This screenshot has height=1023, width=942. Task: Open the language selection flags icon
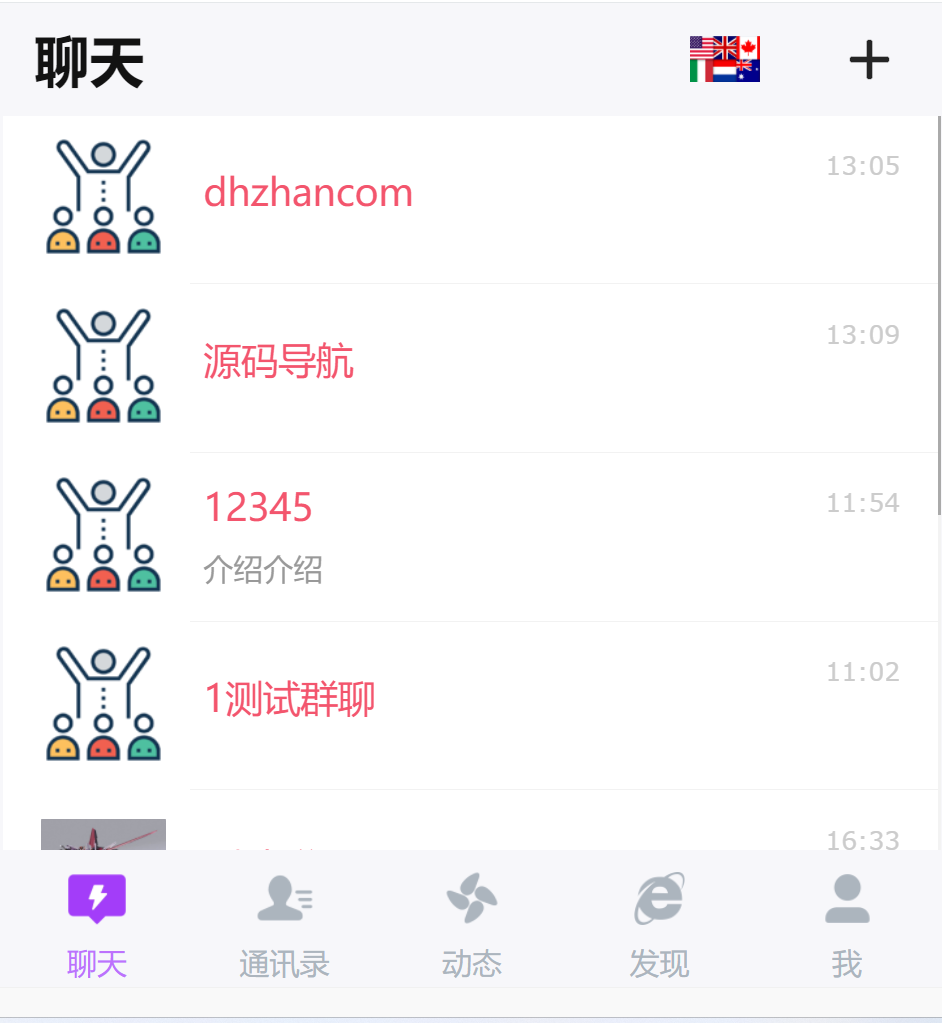pos(724,59)
